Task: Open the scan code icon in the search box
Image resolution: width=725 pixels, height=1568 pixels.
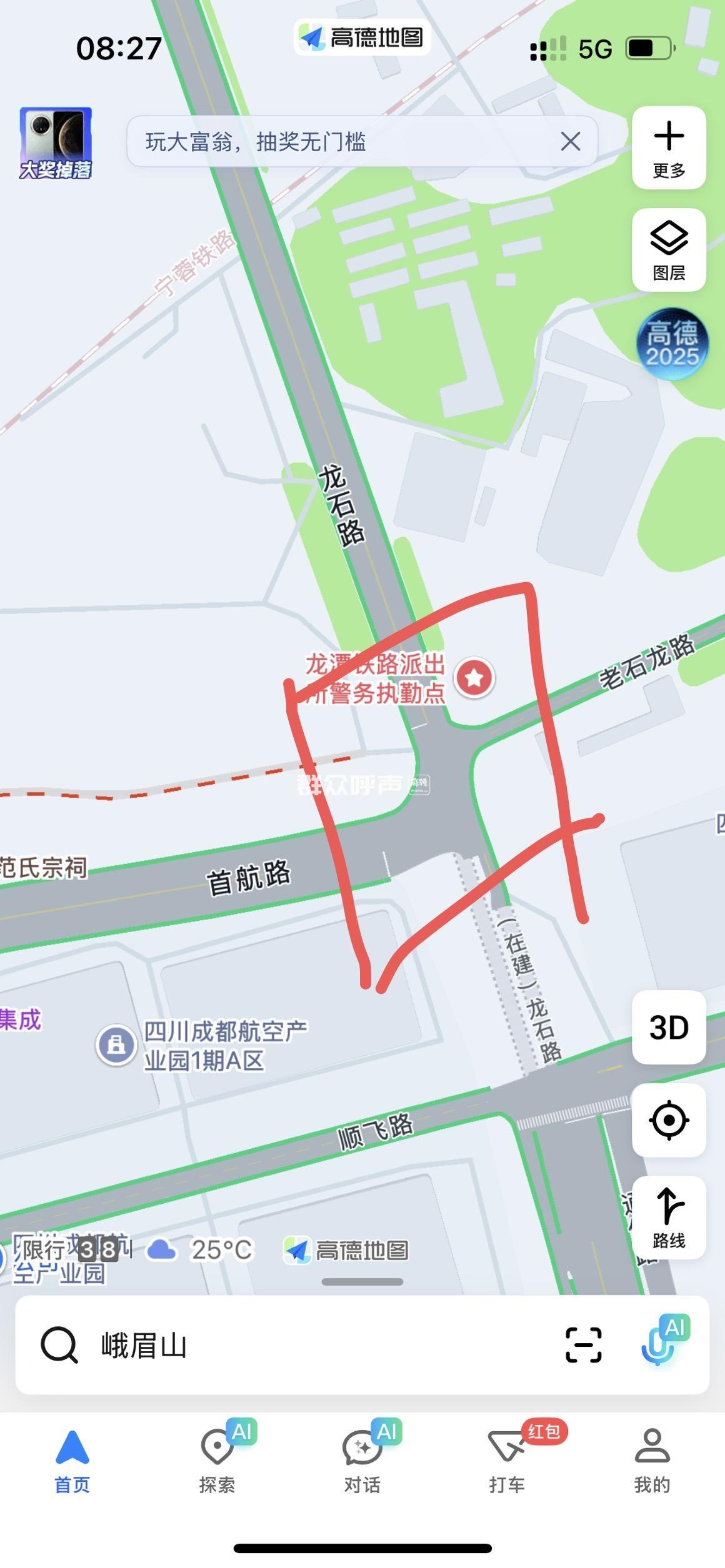Action: 583,1345
